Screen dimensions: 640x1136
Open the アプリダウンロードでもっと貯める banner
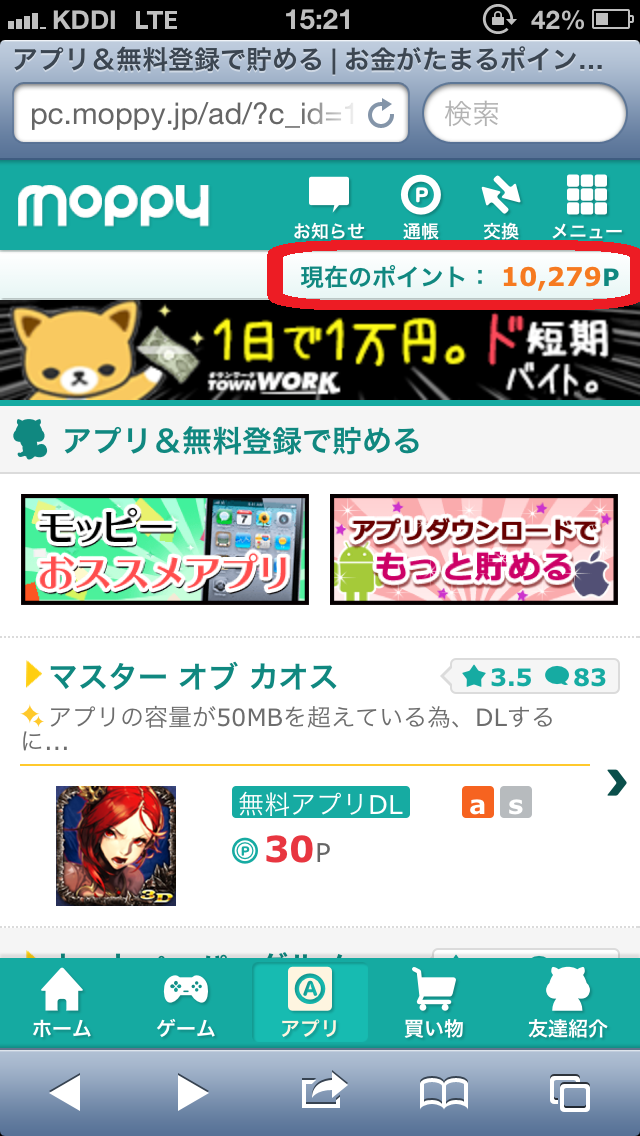[473, 549]
